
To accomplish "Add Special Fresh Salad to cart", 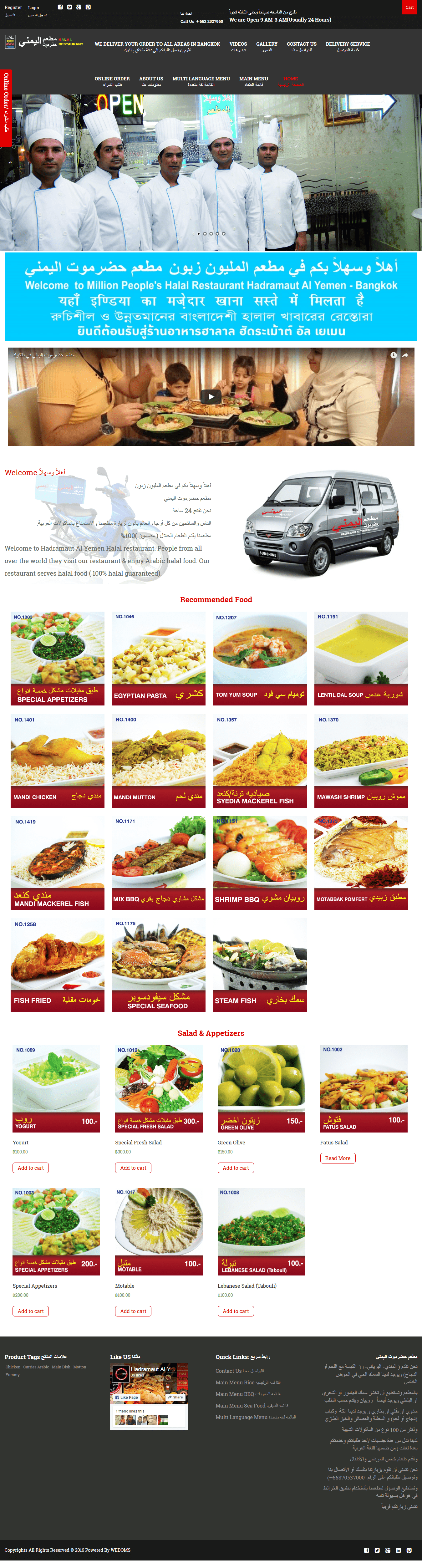I will [x=133, y=1168].
